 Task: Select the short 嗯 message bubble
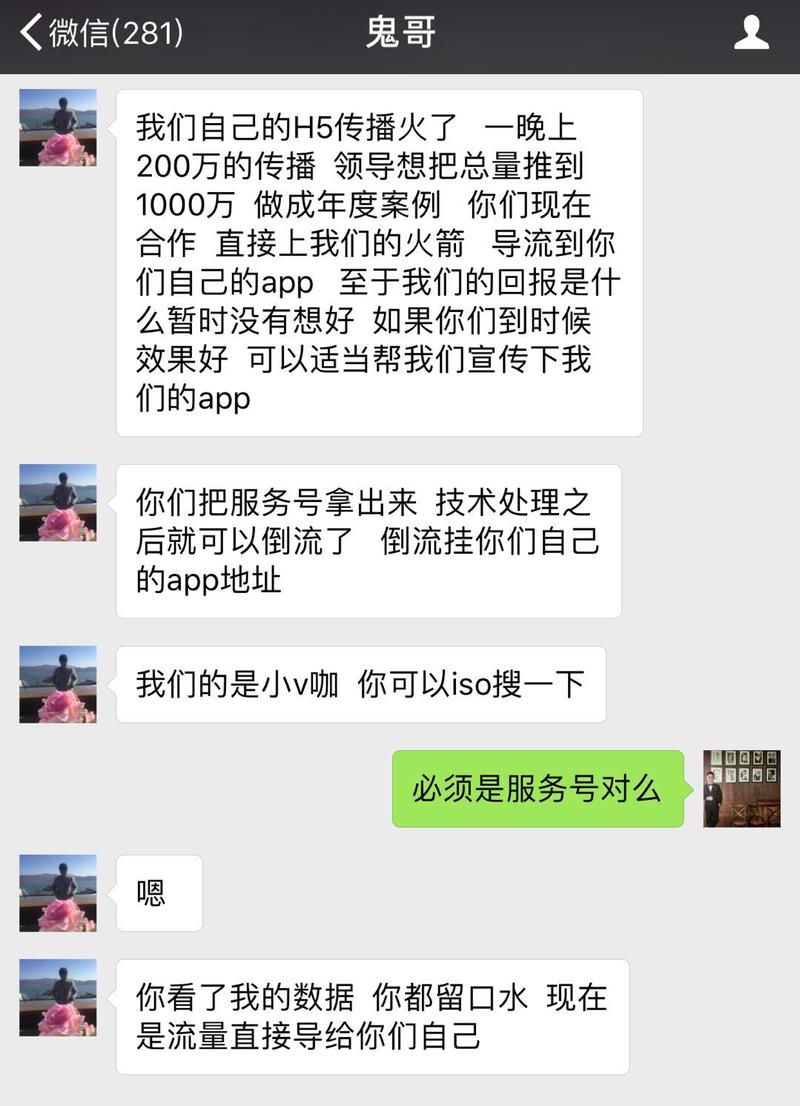pos(158,893)
